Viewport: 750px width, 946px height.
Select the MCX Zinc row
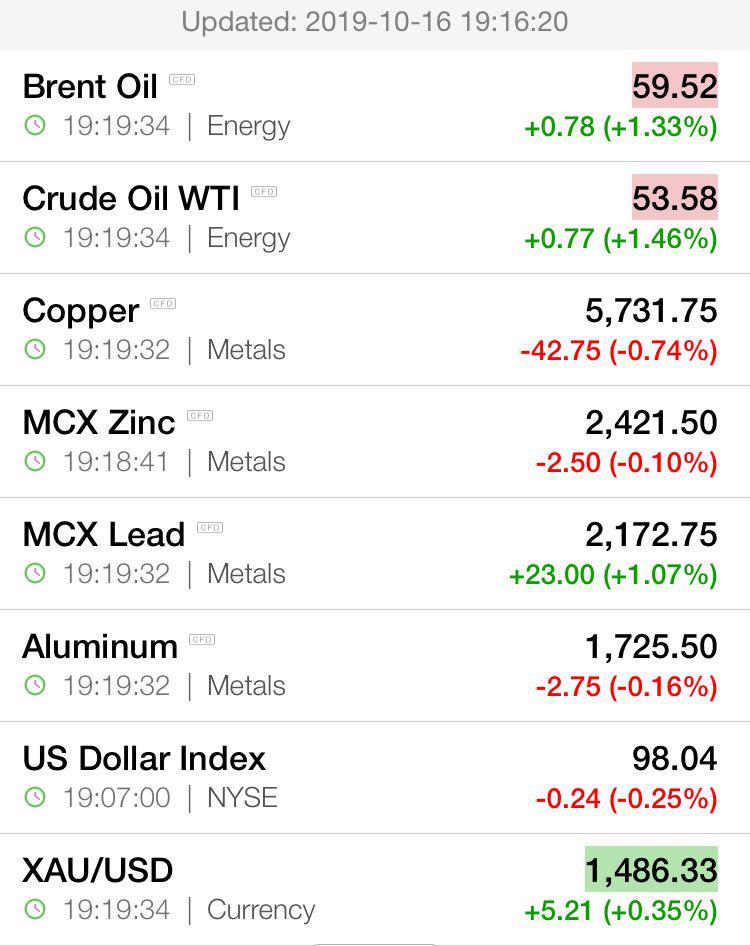point(375,442)
